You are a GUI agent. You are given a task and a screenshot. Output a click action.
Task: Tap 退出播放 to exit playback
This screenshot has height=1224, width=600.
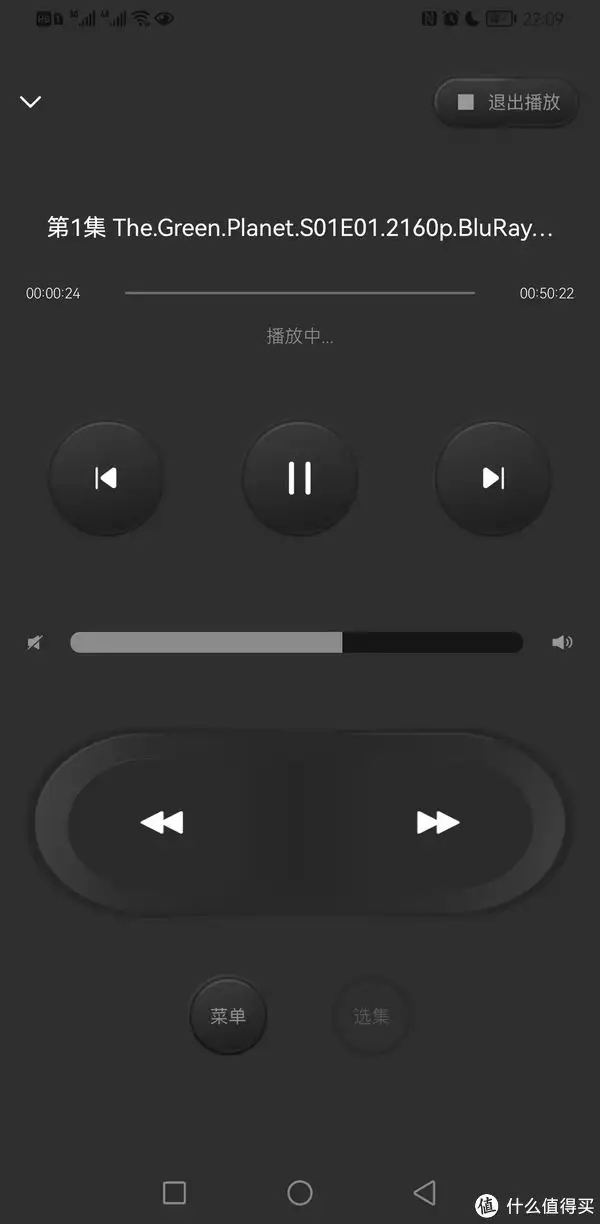(x=507, y=102)
